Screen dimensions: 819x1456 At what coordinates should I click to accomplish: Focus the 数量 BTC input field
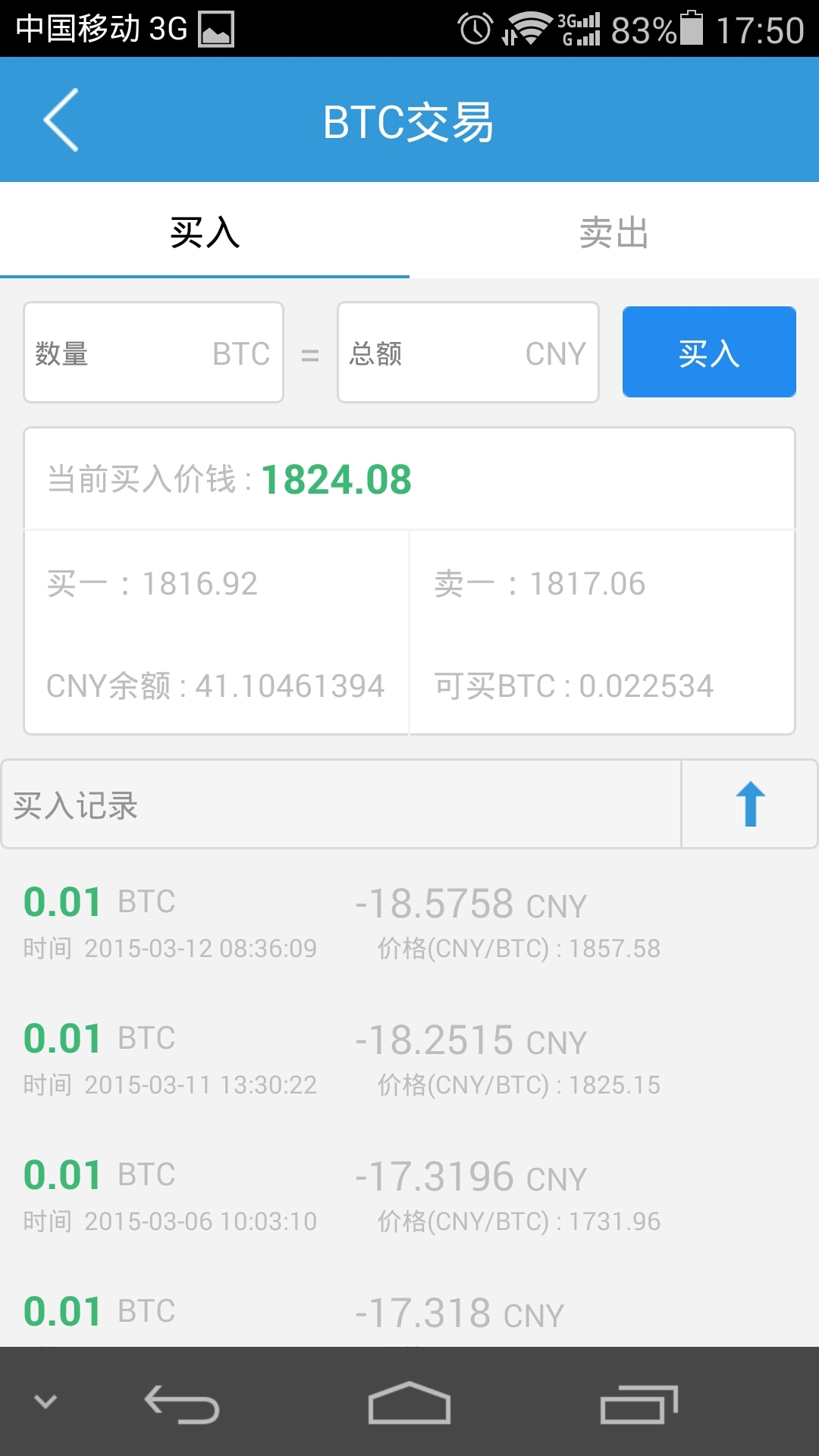[x=153, y=353]
